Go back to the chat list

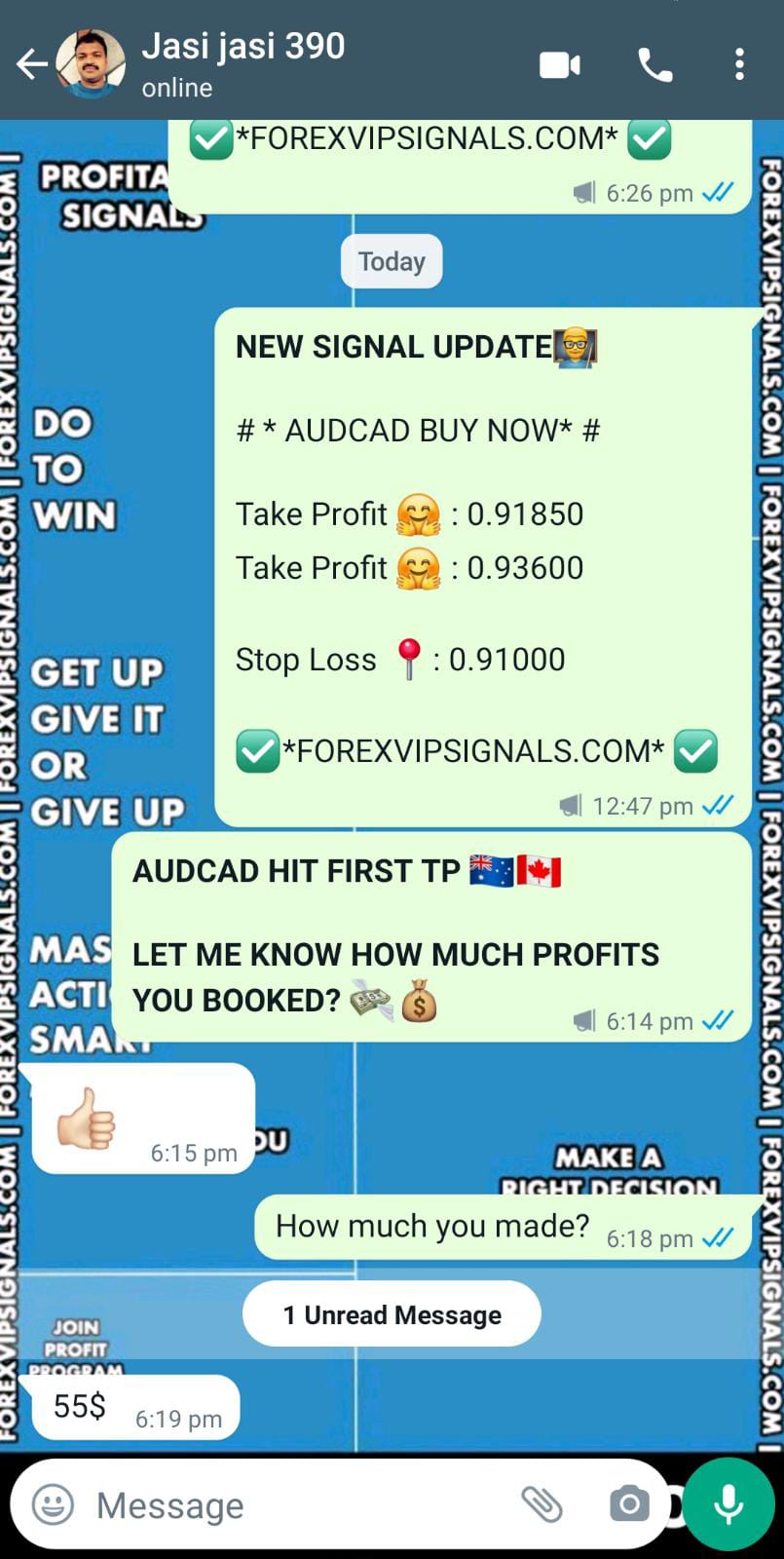click(x=31, y=64)
